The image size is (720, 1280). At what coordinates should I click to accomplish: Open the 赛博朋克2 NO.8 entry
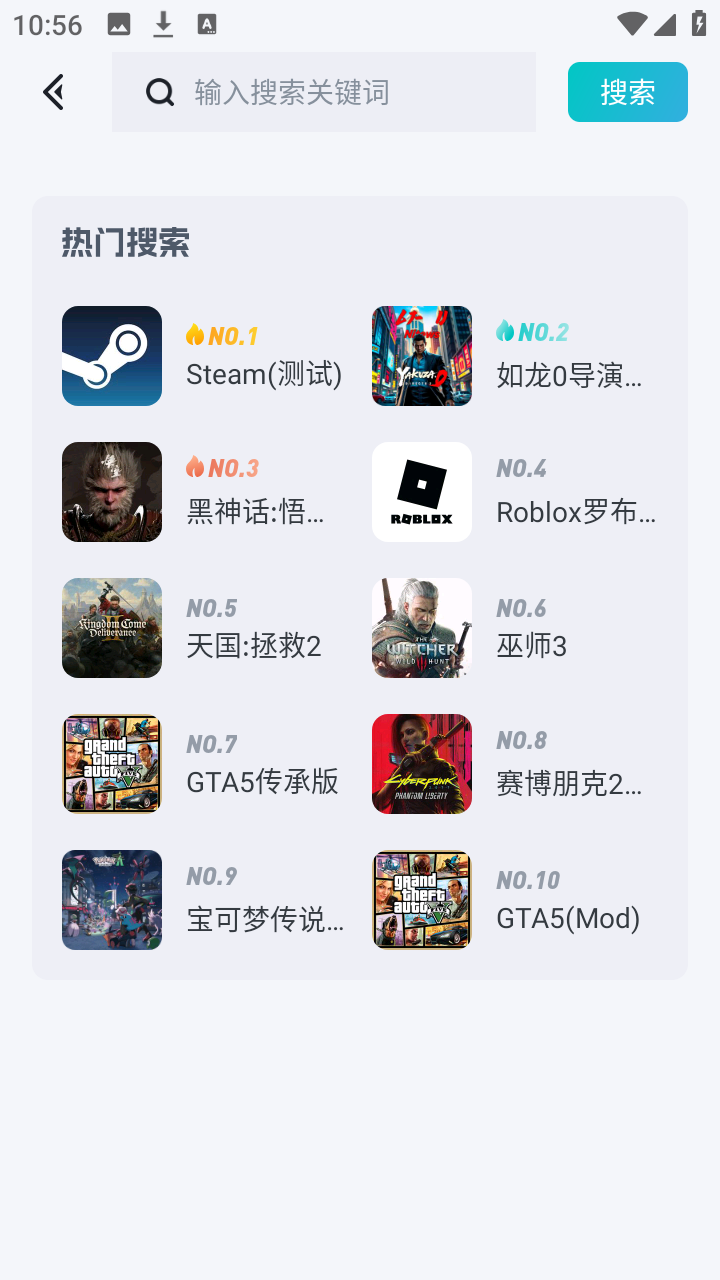tap(515, 764)
